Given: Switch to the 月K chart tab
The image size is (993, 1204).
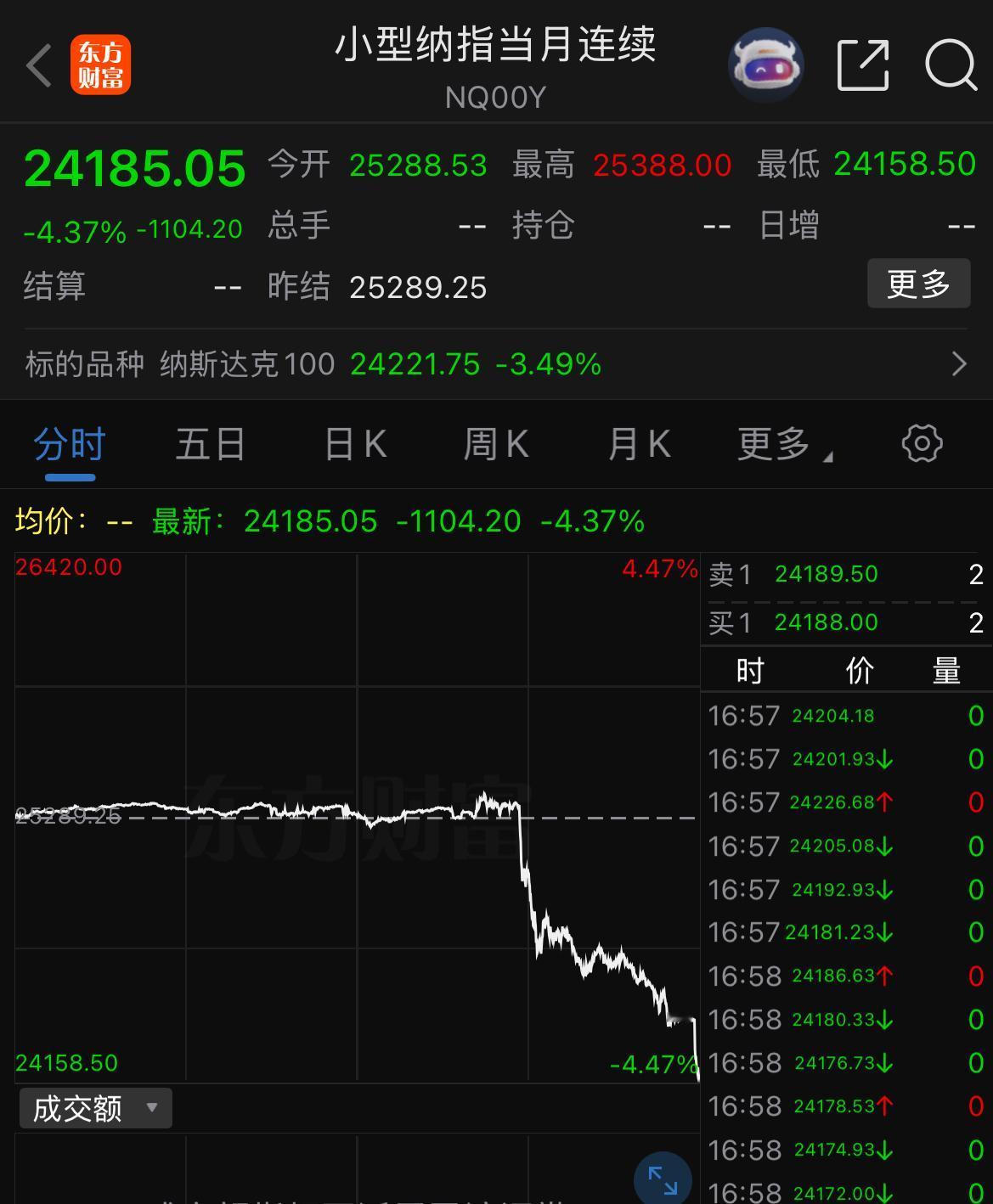Looking at the screenshot, I should (x=639, y=444).
